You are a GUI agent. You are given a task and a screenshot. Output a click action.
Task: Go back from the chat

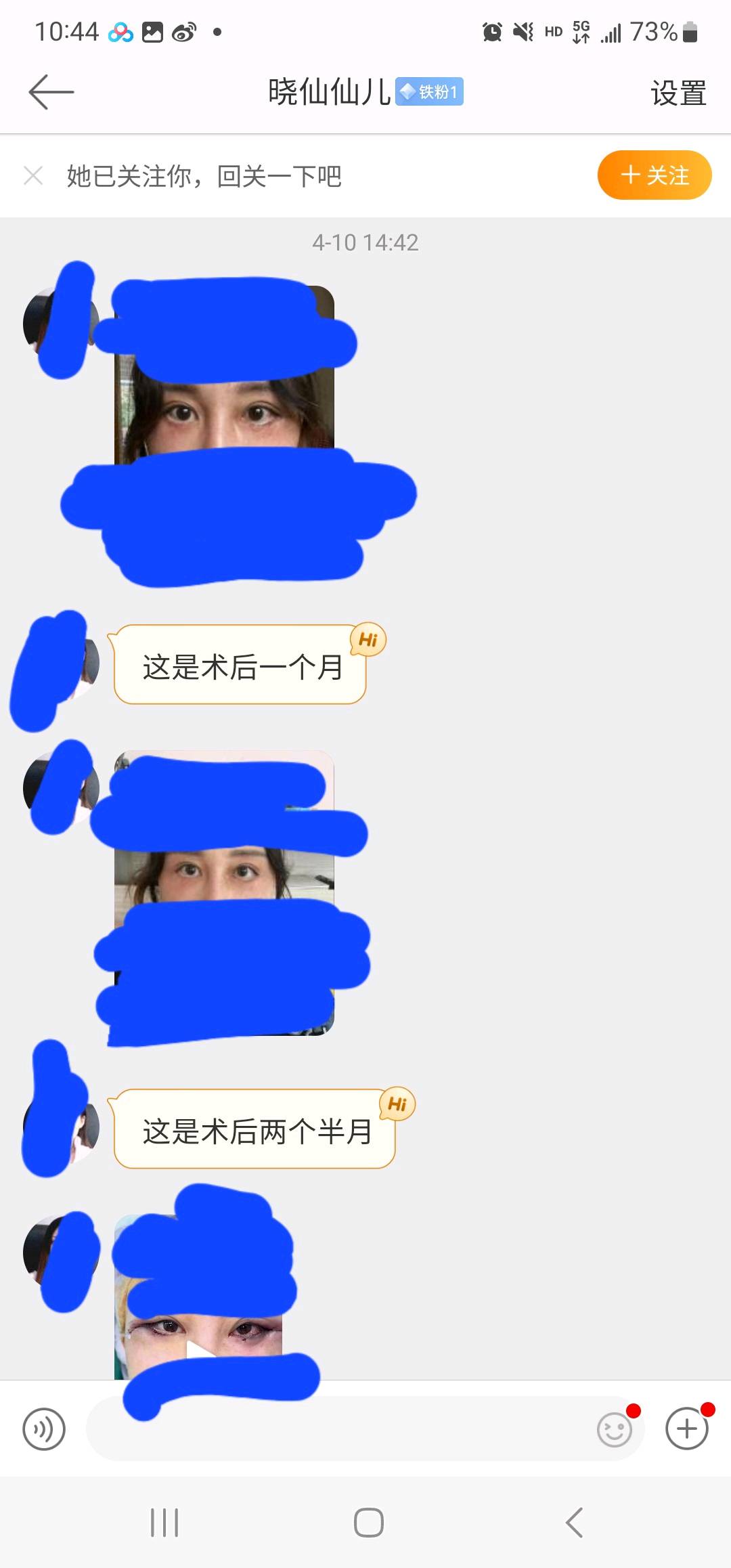click(x=51, y=92)
